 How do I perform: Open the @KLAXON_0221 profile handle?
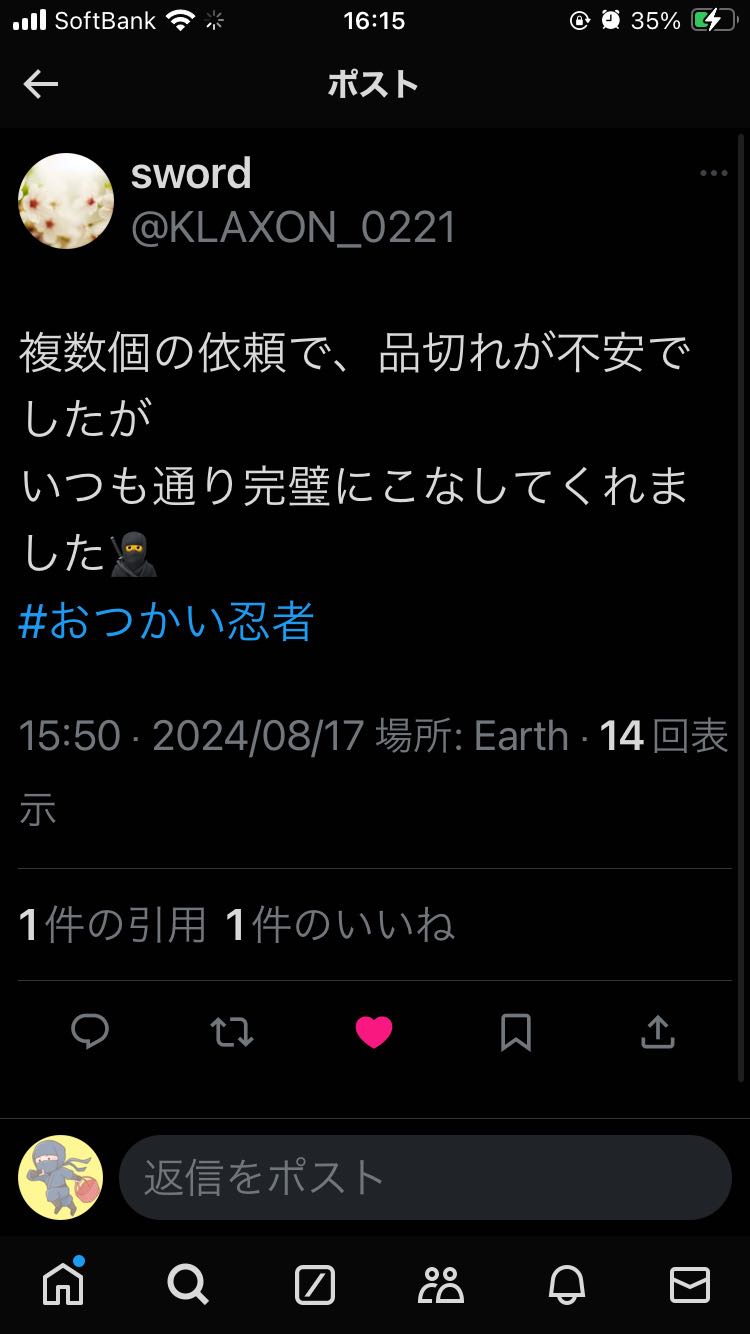pos(293,228)
